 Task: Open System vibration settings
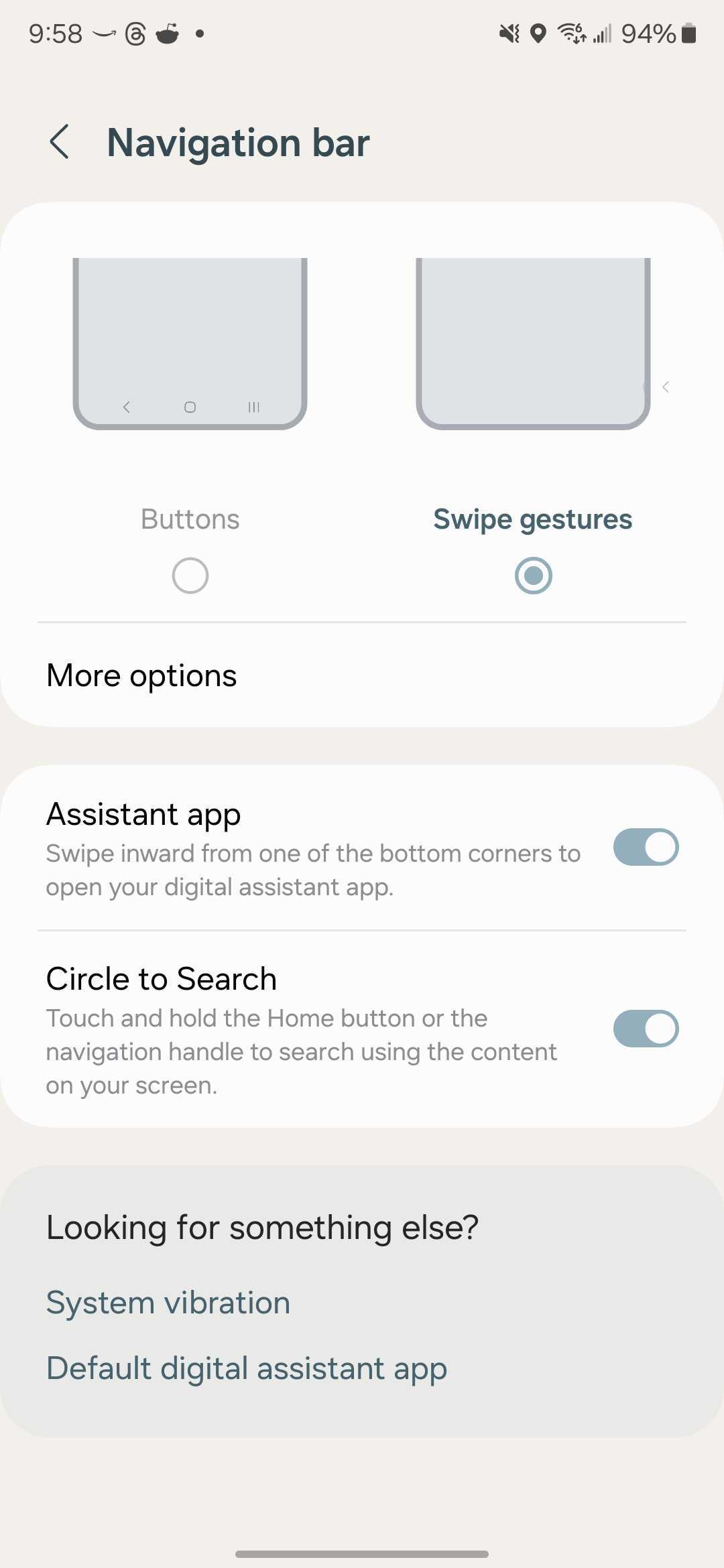tap(168, 1302)
